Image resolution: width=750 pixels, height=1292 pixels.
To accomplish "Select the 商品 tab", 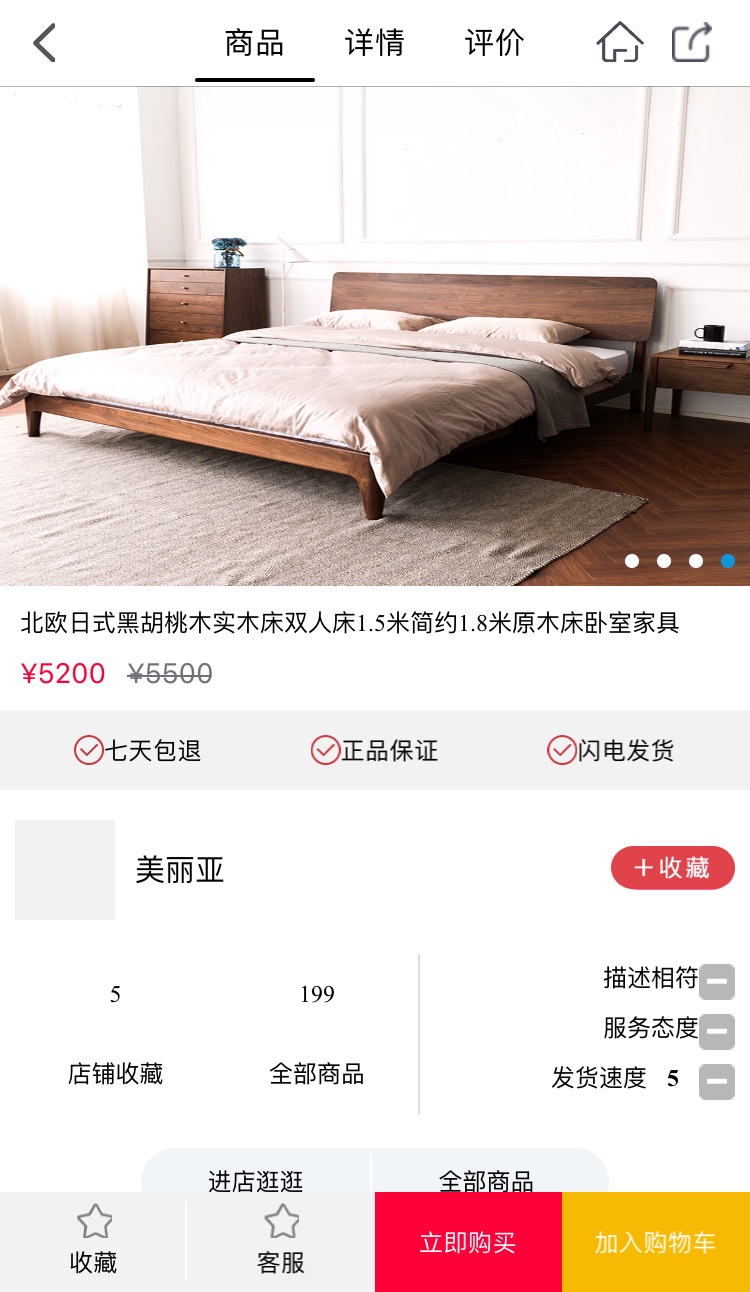I will pyautogui.click(x=254, y=43).
